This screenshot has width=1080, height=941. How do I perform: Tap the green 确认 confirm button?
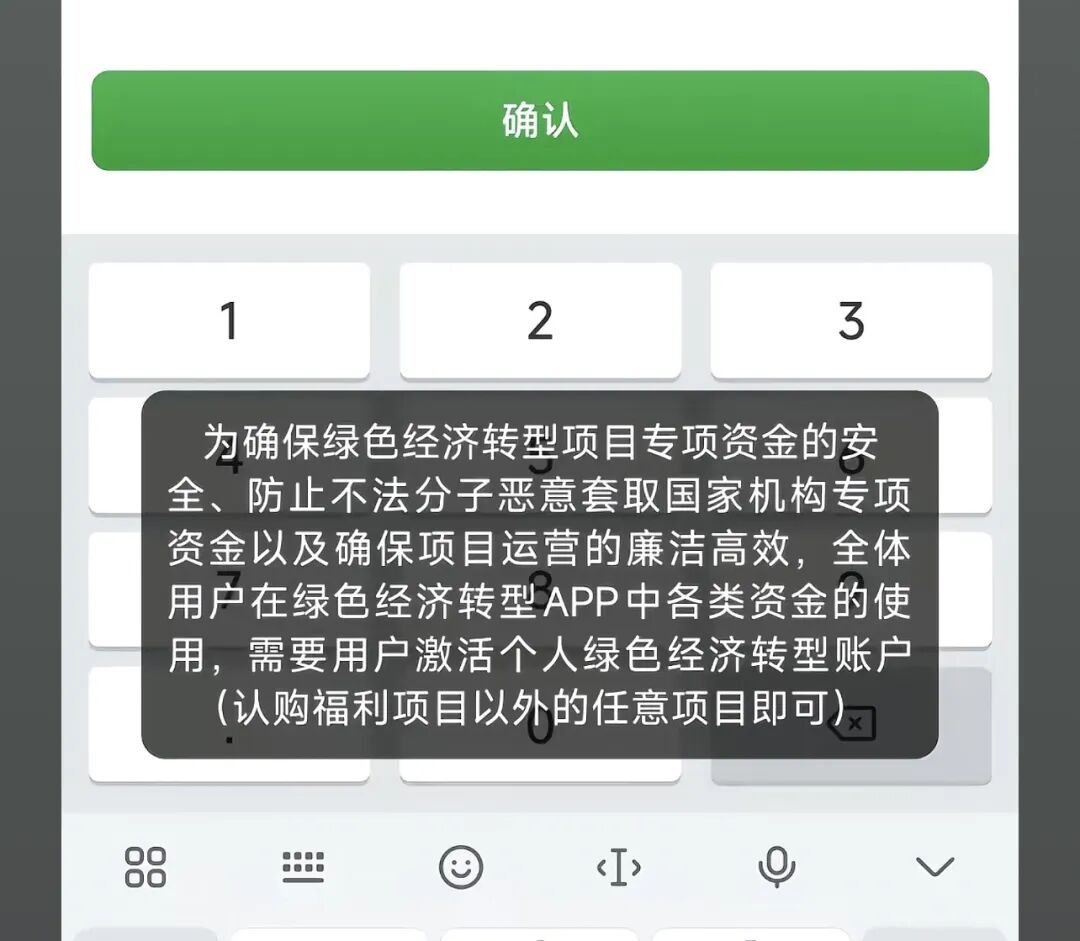[x=540, y=121]
